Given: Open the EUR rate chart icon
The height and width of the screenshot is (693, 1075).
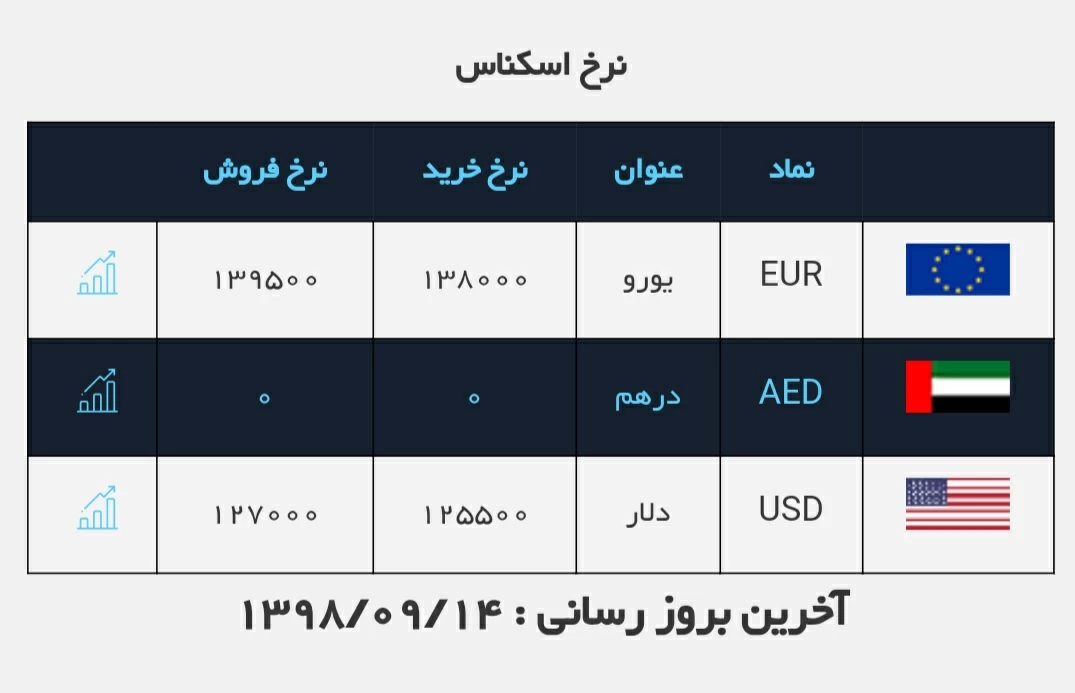Looking at the screenshot, I should (x=97, y=274).
